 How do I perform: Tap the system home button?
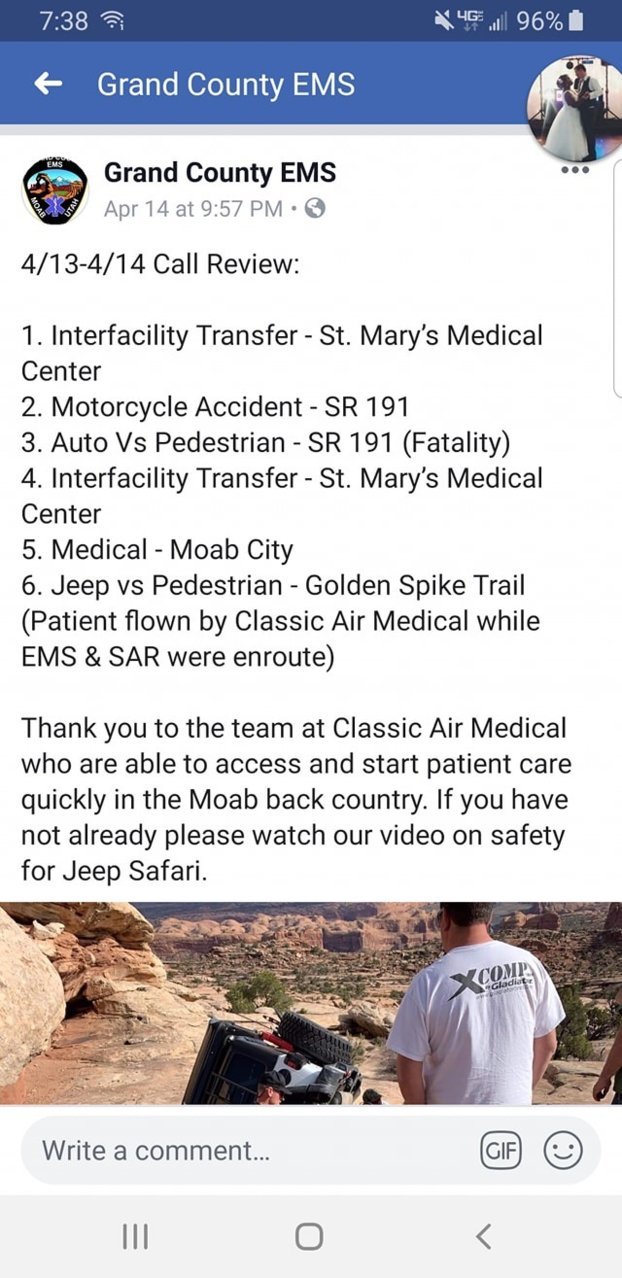tap(309, 1237)
